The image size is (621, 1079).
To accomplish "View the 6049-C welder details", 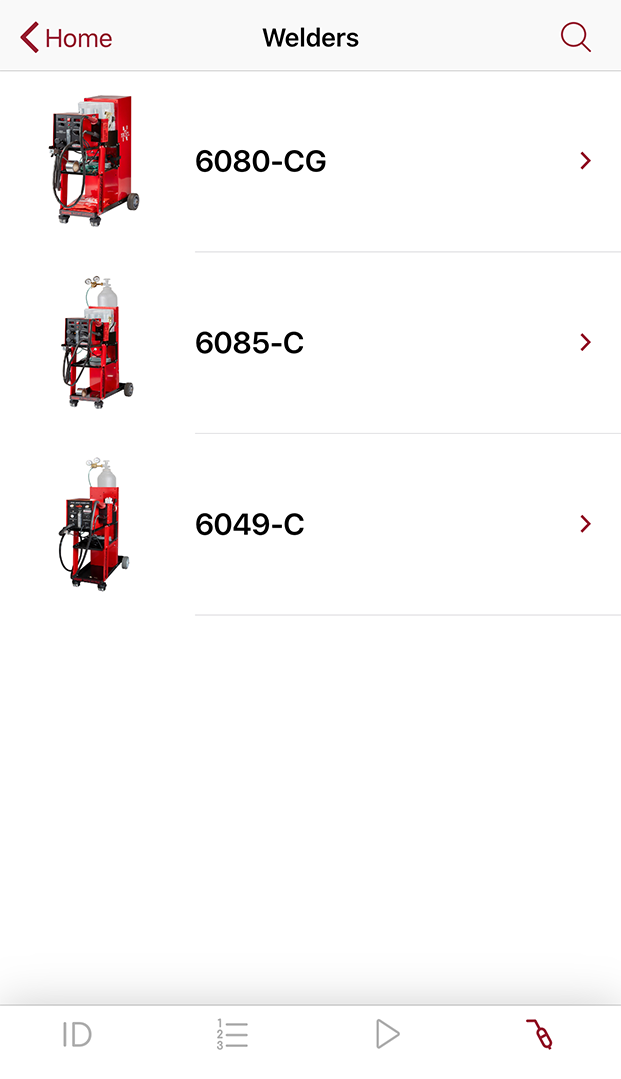I will 310,524.
